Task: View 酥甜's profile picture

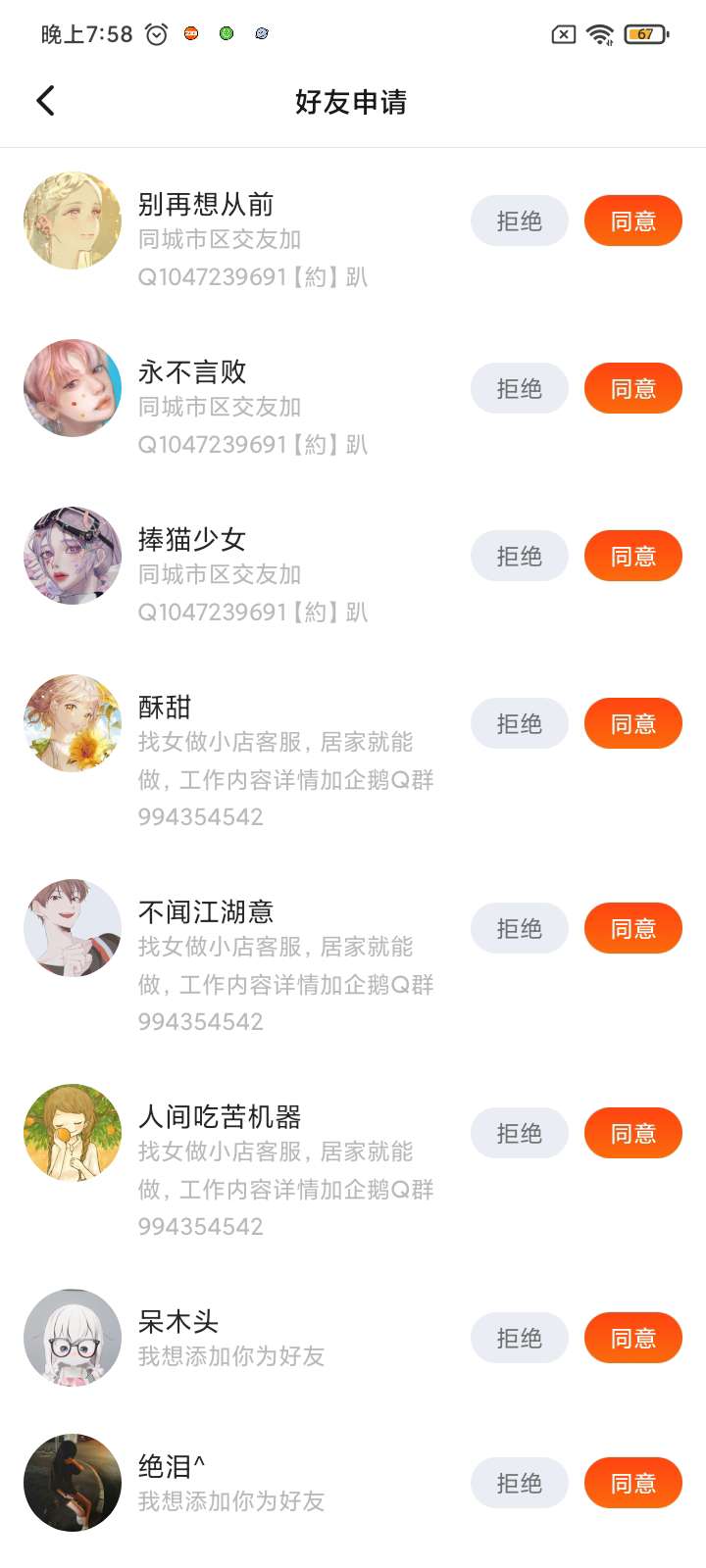Action: click(x=73, y=723)
